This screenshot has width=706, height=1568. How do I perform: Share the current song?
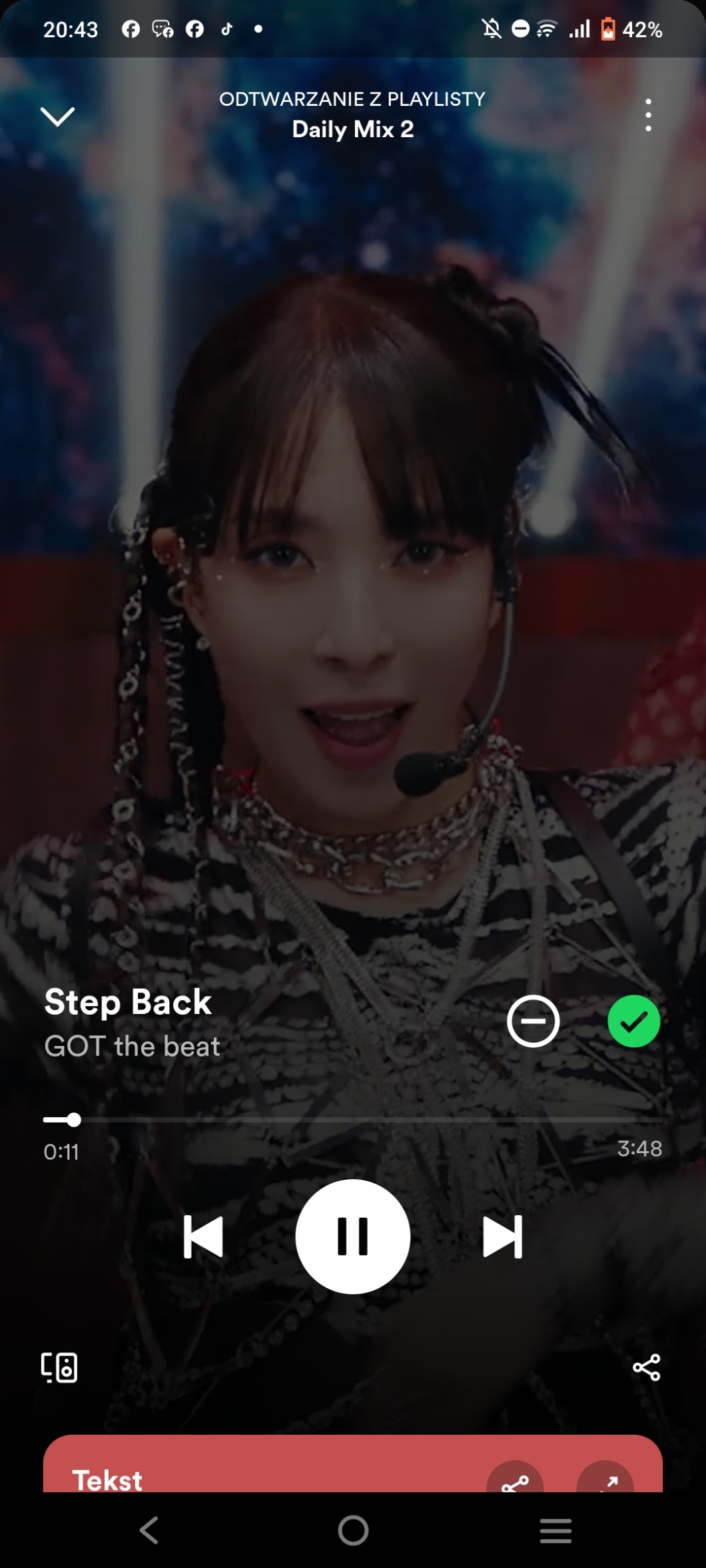click(646, 1368)
